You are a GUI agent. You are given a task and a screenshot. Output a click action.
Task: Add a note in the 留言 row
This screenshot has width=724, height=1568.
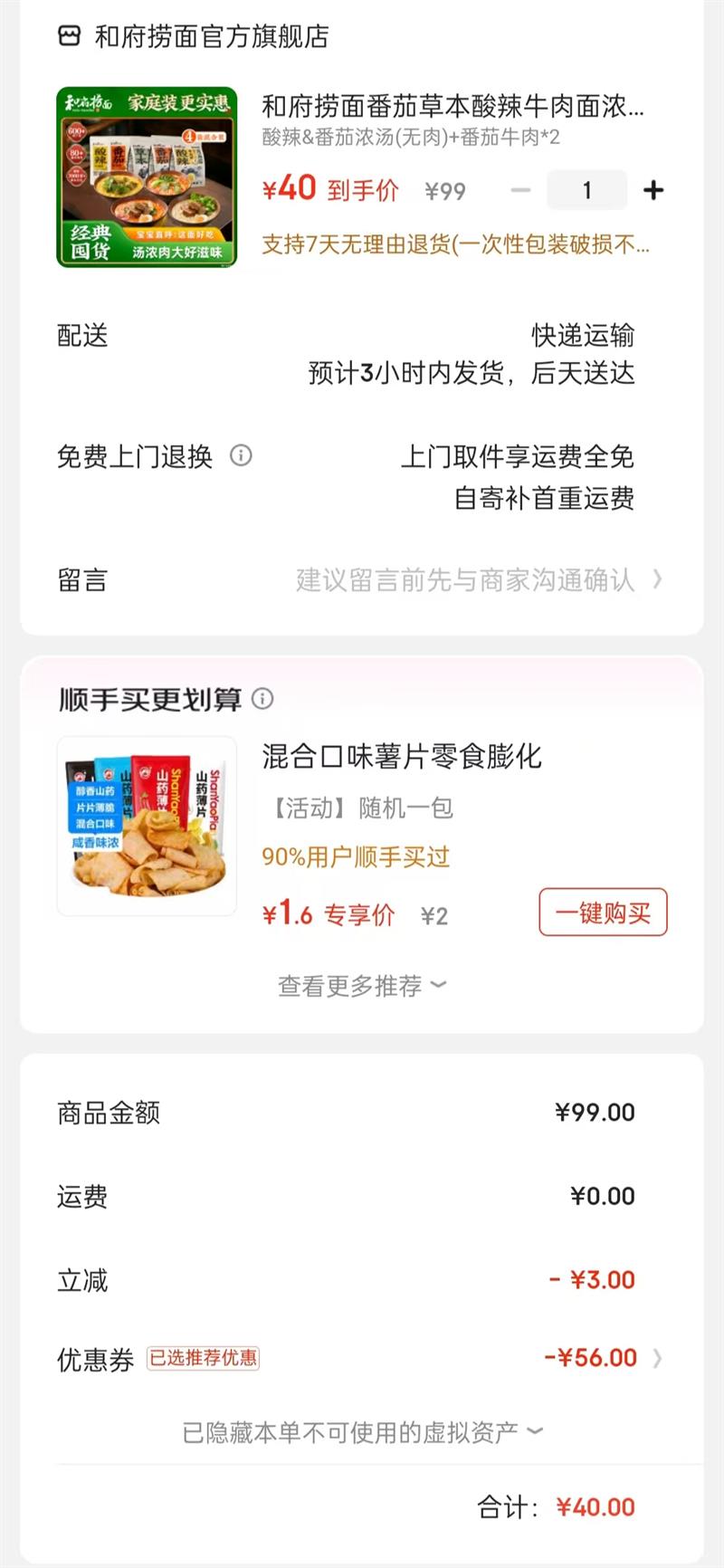(465, 580)
